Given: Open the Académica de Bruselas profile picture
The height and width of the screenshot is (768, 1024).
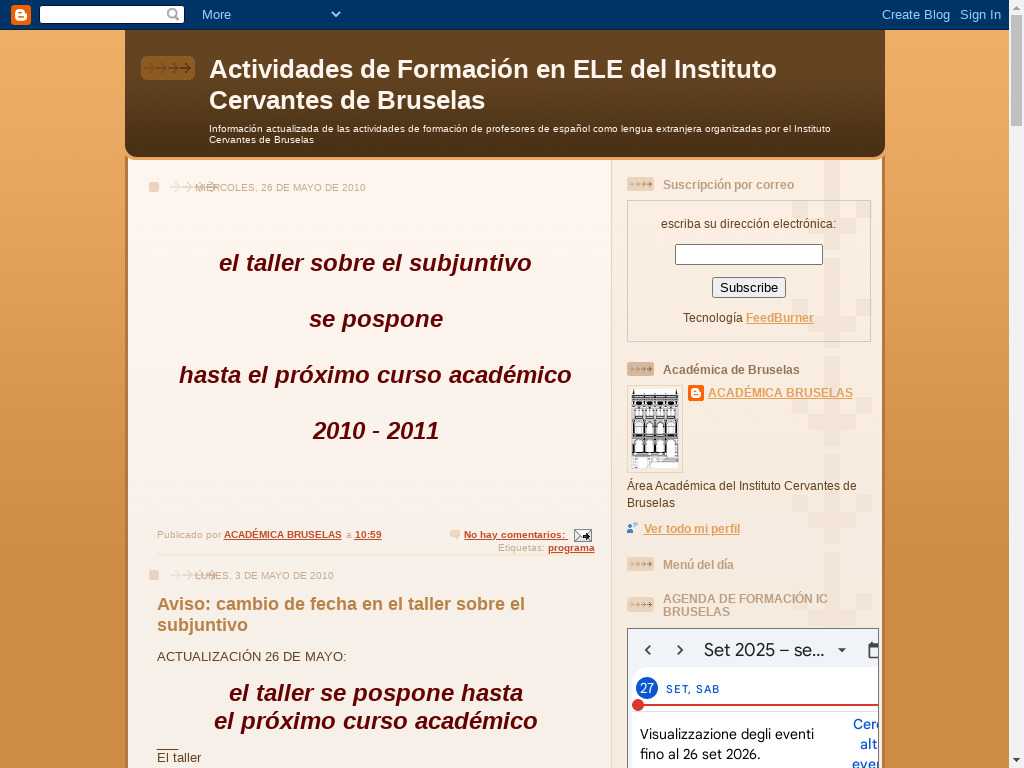Looking at the screenshot, I should (655, 429).
